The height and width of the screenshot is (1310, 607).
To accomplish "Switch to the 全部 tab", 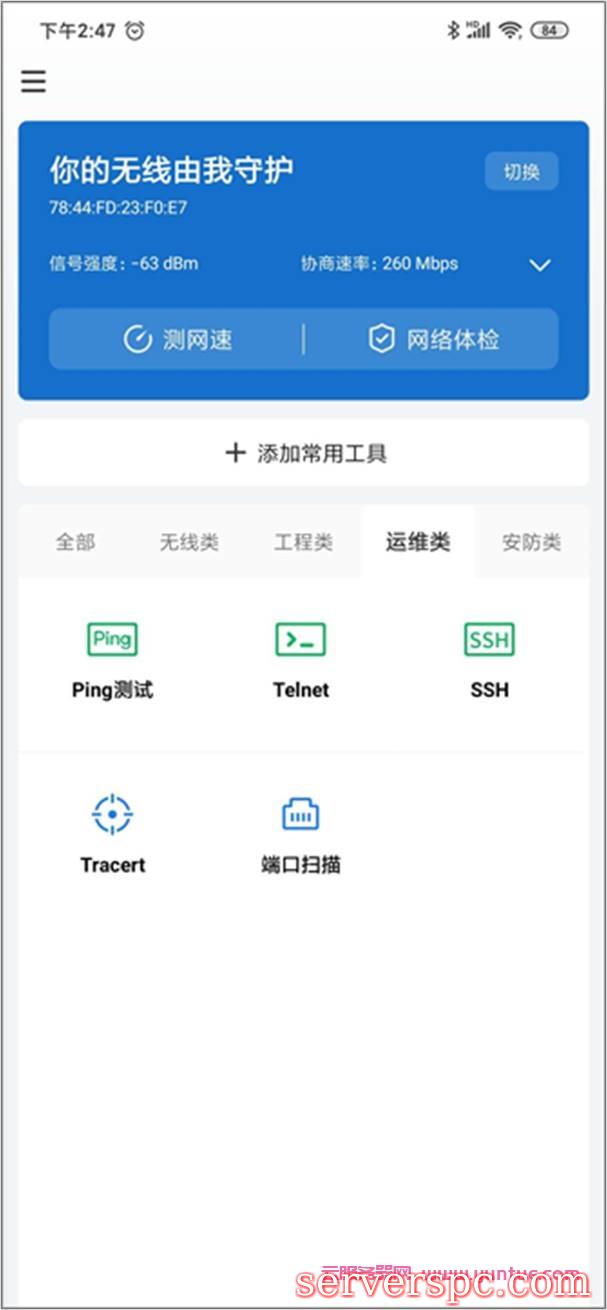I will pos(75,542).
